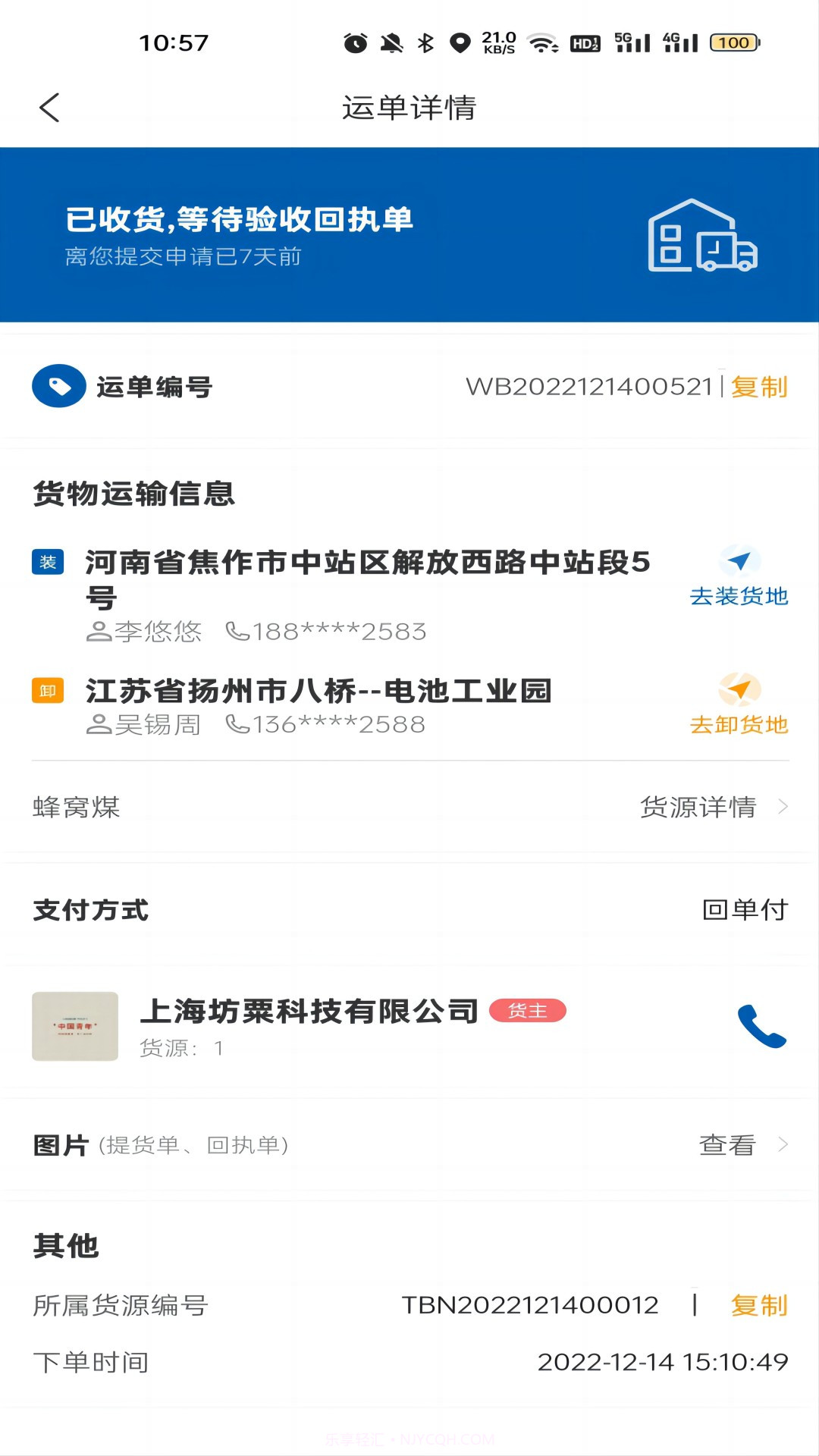Tap the back arrow to leave 运单详情
819x1456 pixels.
(x=50, y=108)
